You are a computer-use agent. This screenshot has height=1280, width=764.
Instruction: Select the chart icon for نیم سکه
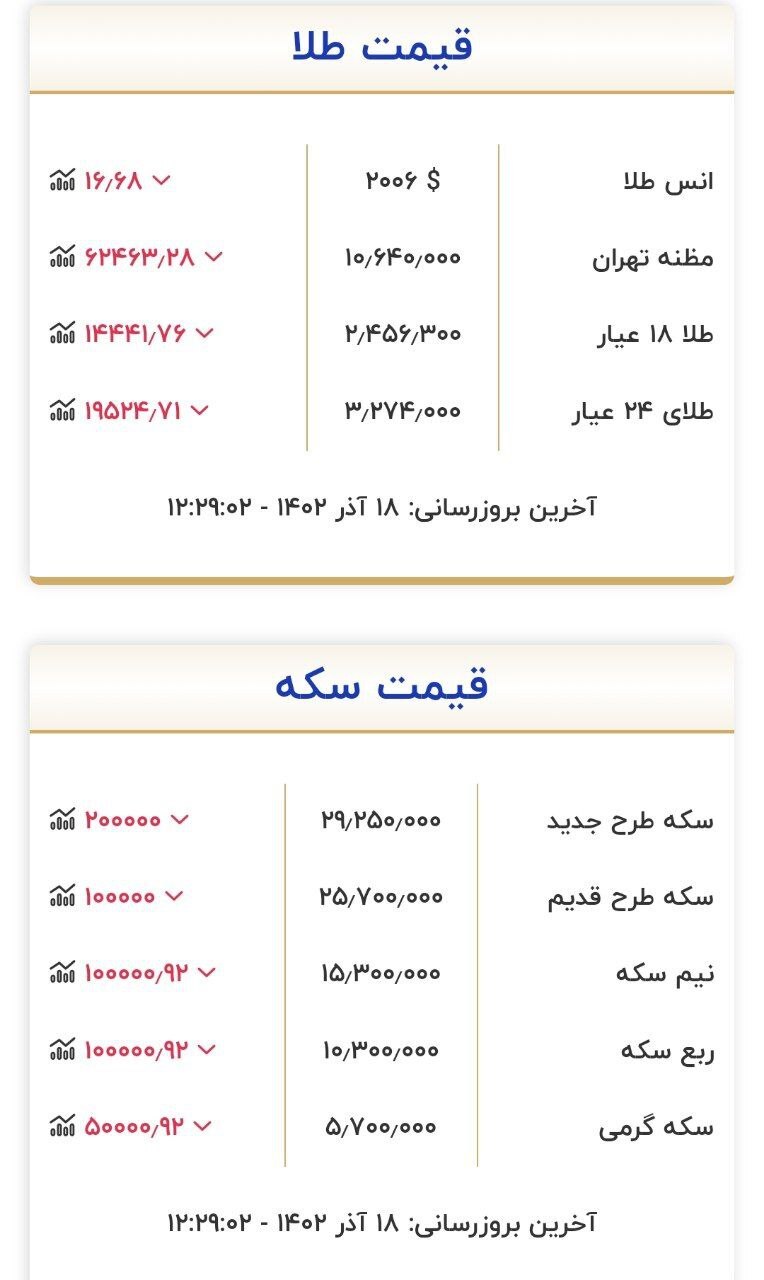coord(62,973)
